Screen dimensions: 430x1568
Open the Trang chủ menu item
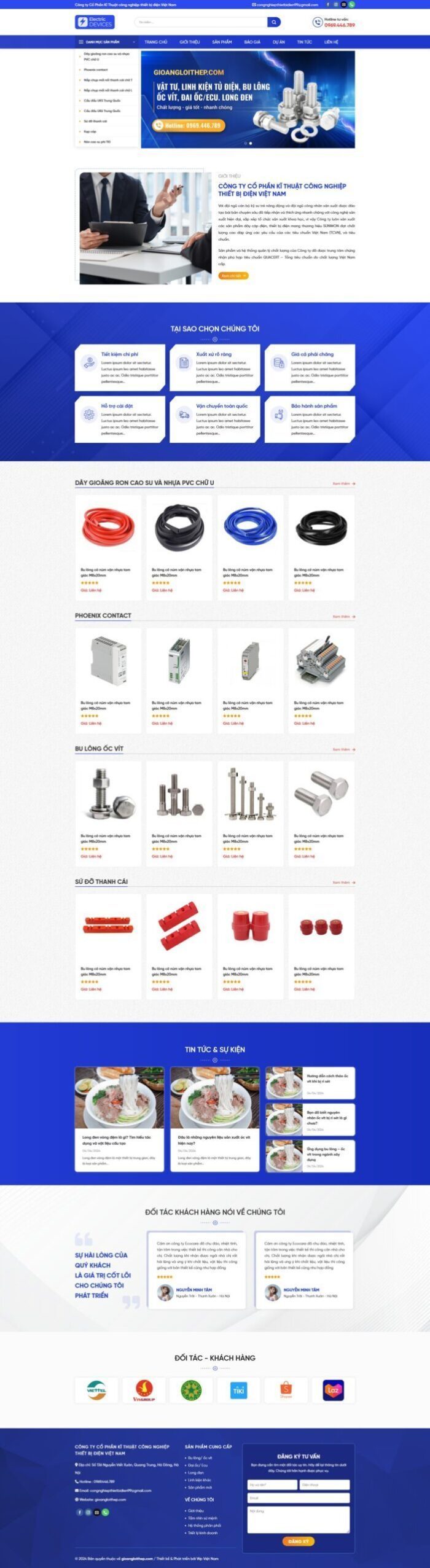click(155, 42)
